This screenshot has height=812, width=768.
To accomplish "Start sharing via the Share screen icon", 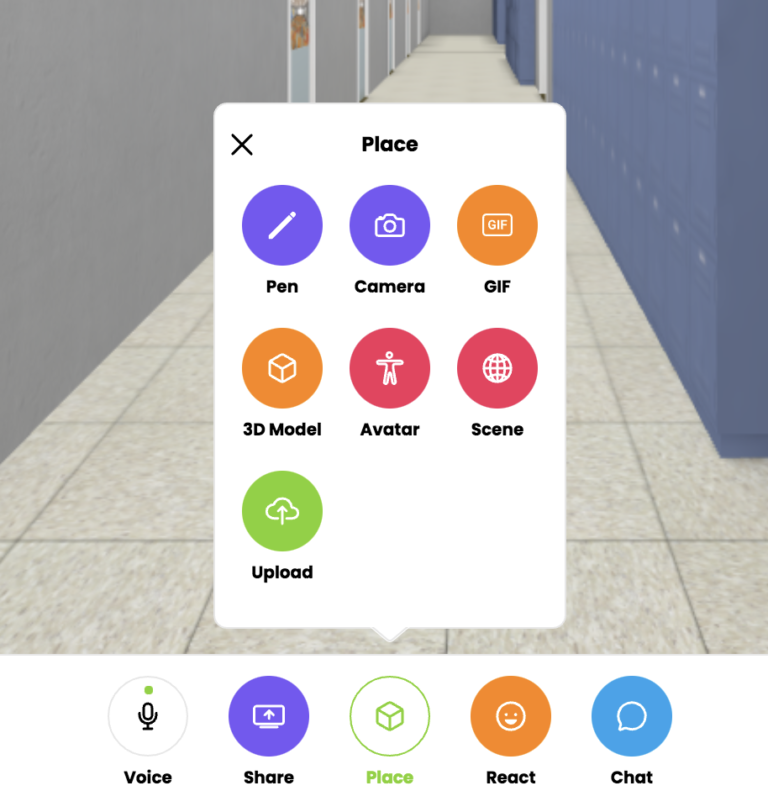I will click(x=269, y=716).
